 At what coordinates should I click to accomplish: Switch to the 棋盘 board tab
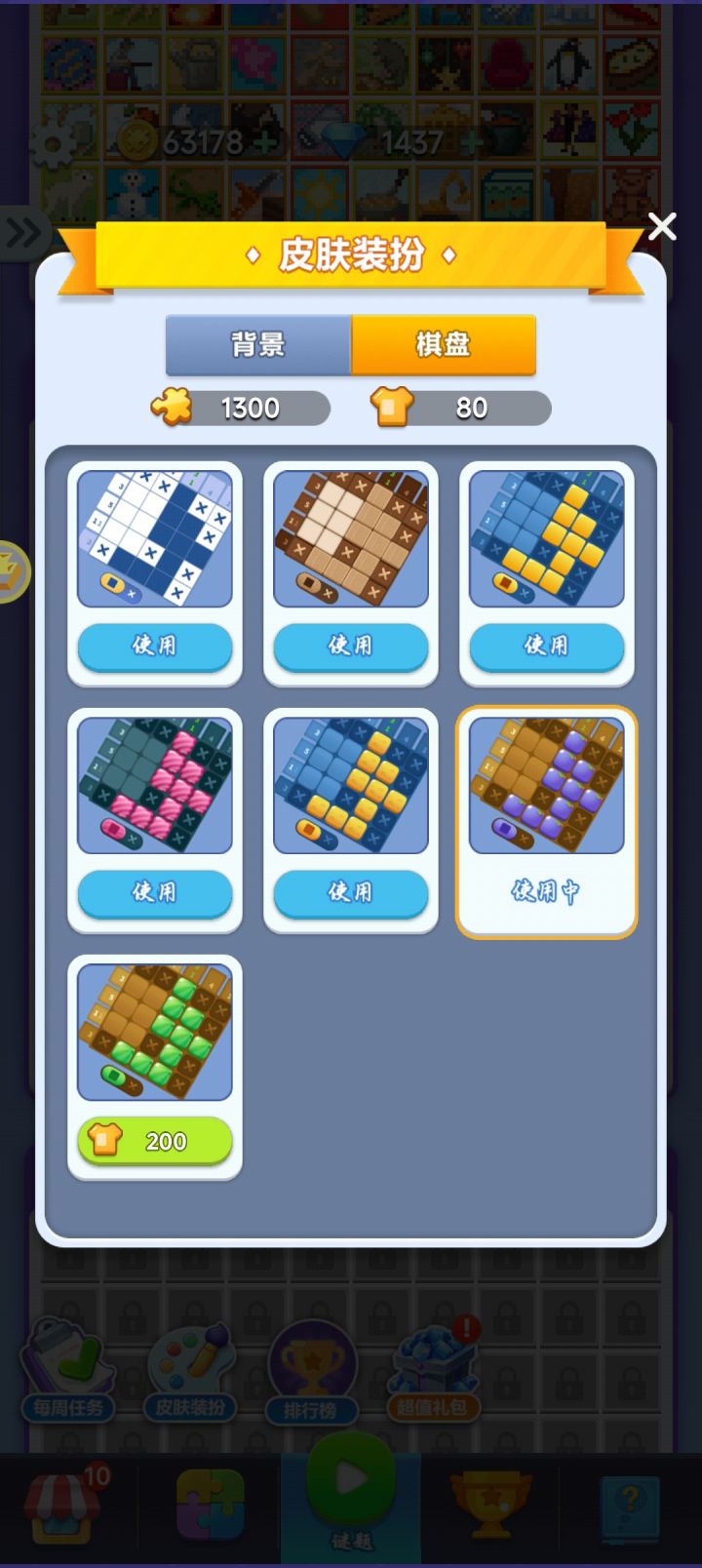(x=444, y=345)
